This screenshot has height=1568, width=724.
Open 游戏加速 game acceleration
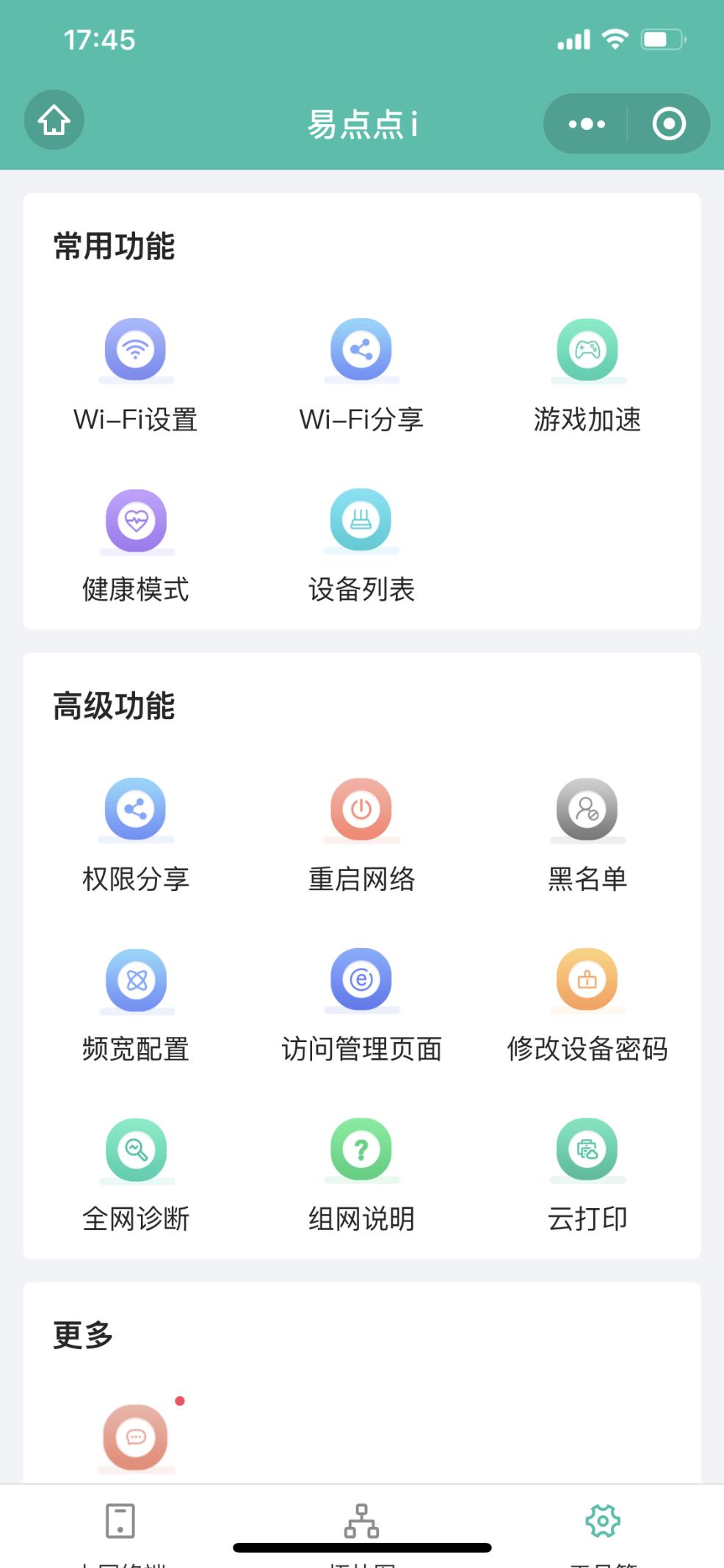coord(587,350)
